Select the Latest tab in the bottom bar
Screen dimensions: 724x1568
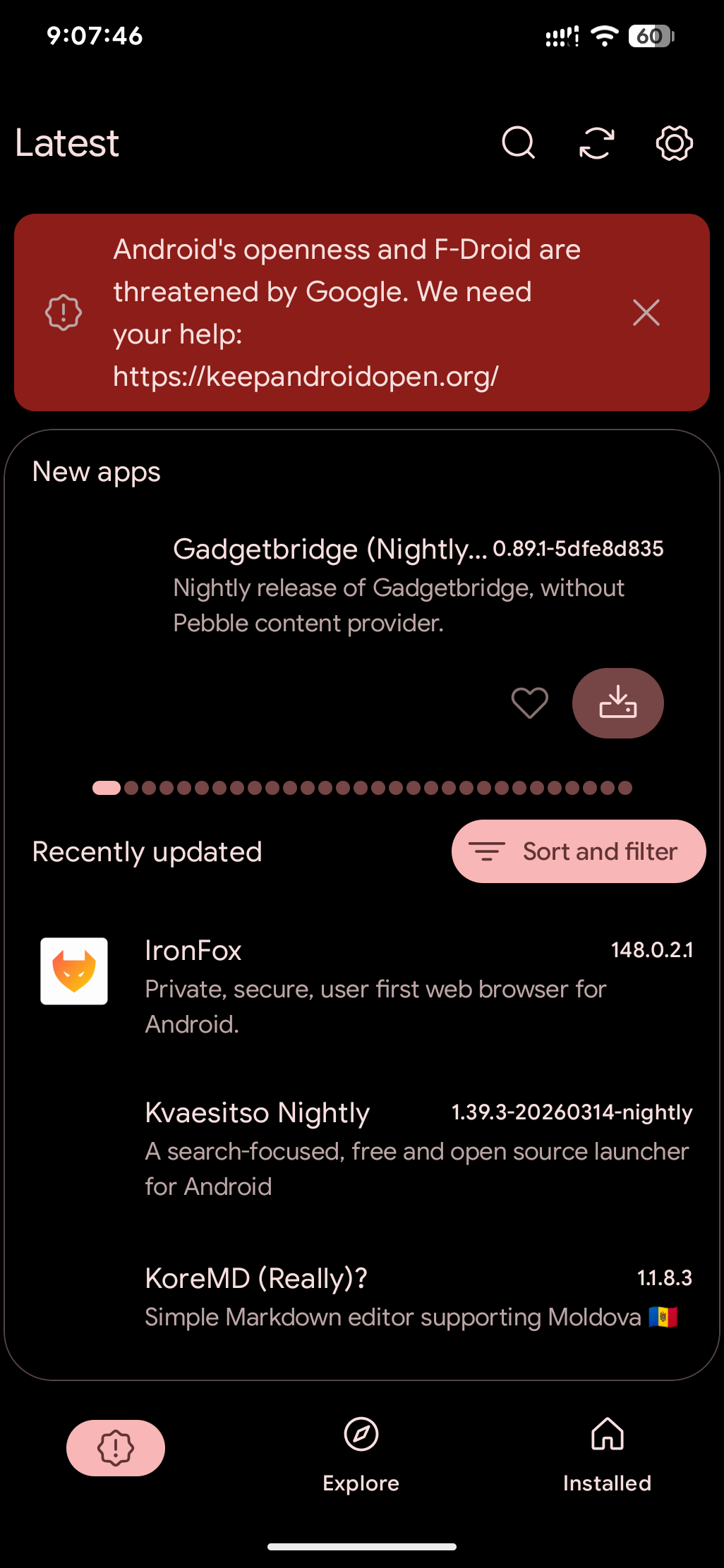[x=116, y=1448]
